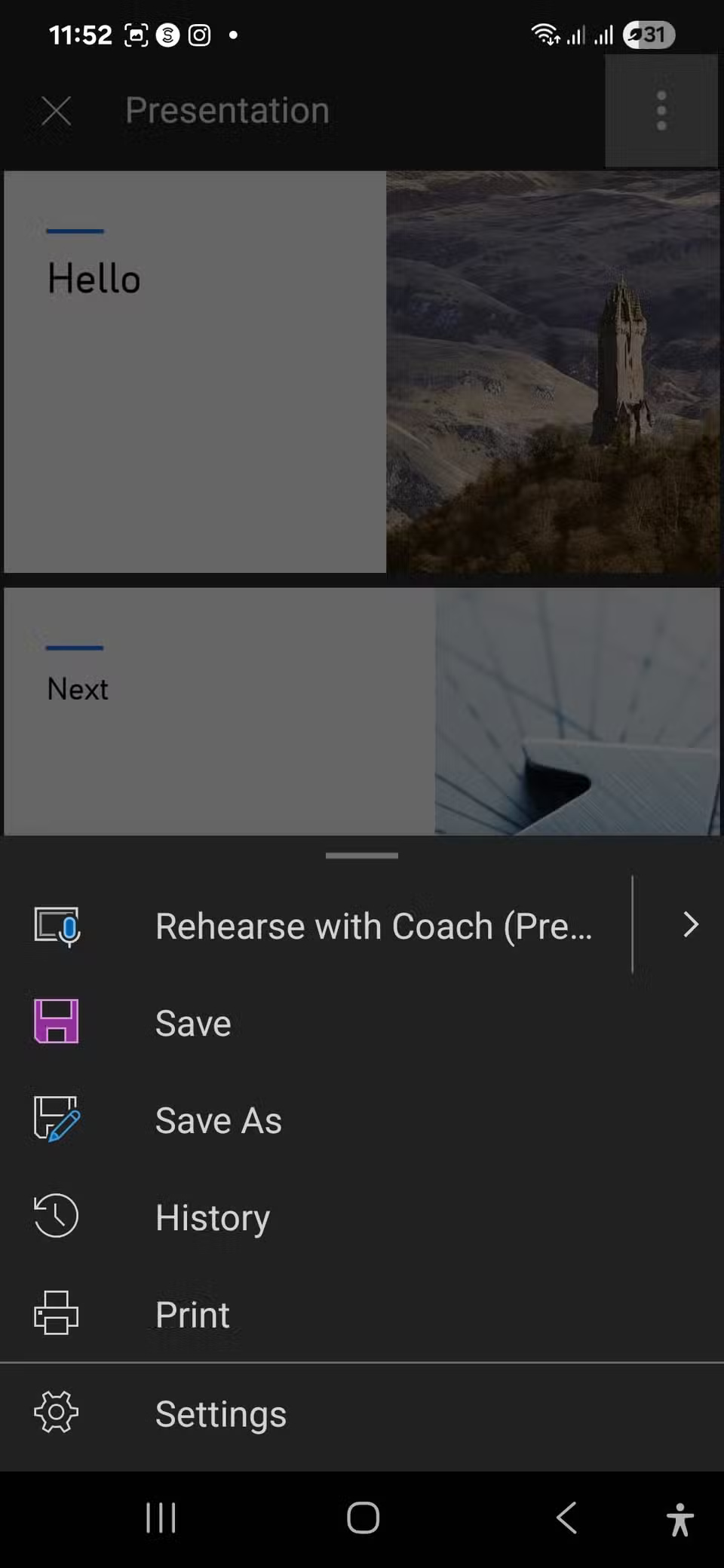Print the presentation
Image resolution: width=724 pixels, height=1568 pixels.
coord(192,1314)
